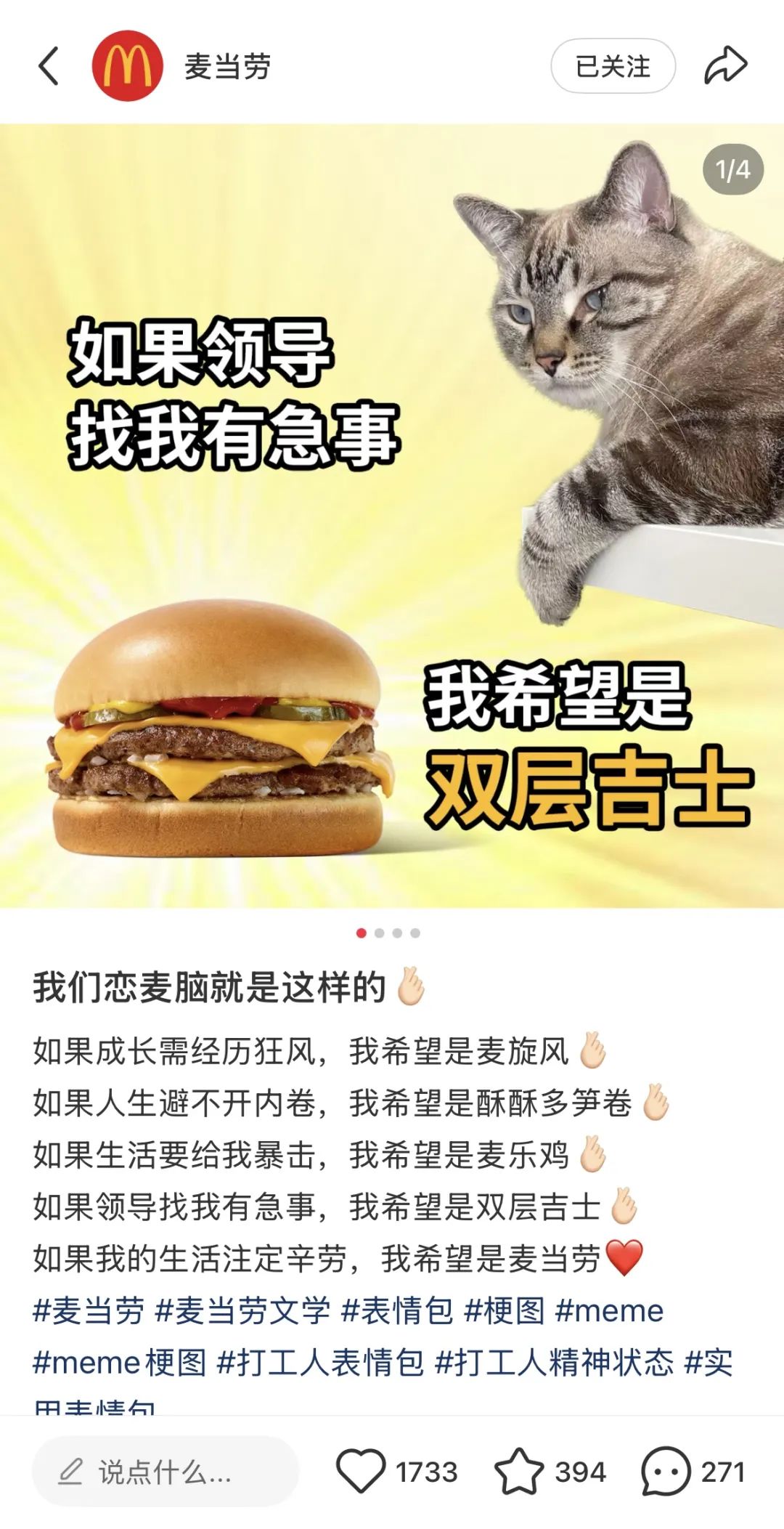Open the #表情包 hashtag
784x1529 pixels.
(397, 1311)
